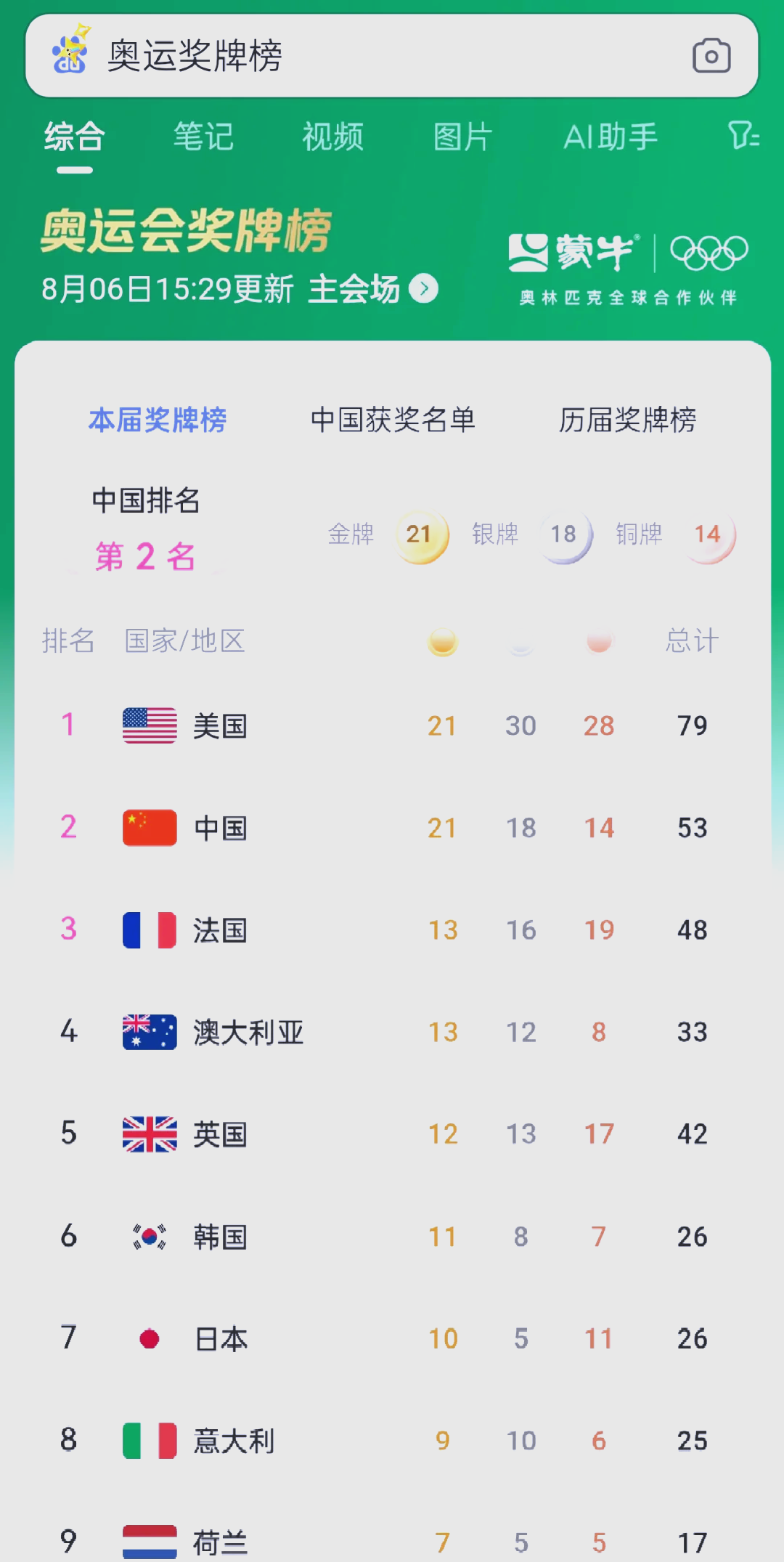
Task: Click the gold column header medal icon
Action: (x=442, y=642)
